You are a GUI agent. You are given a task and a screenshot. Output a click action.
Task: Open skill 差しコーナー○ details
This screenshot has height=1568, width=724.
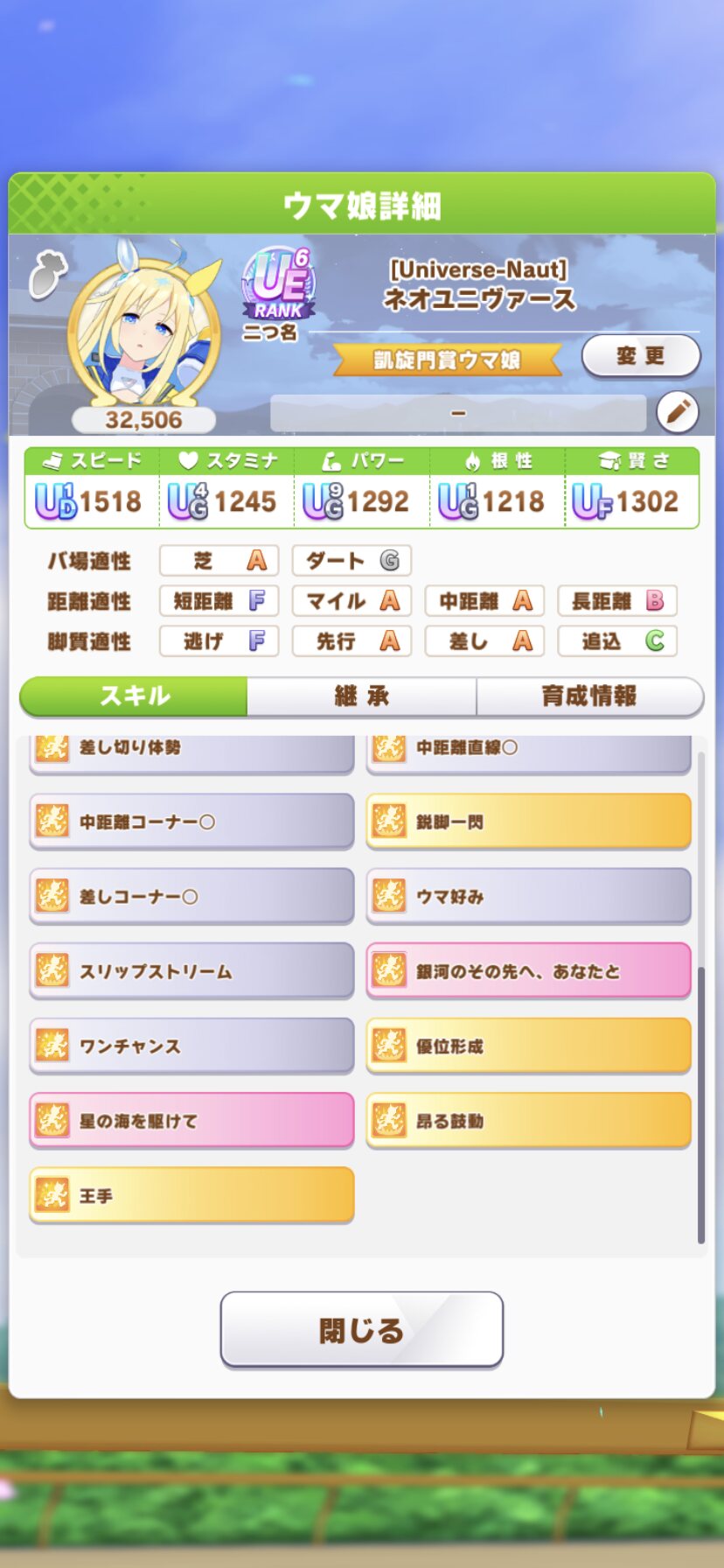pyautogui.click(x=191, y=896)
